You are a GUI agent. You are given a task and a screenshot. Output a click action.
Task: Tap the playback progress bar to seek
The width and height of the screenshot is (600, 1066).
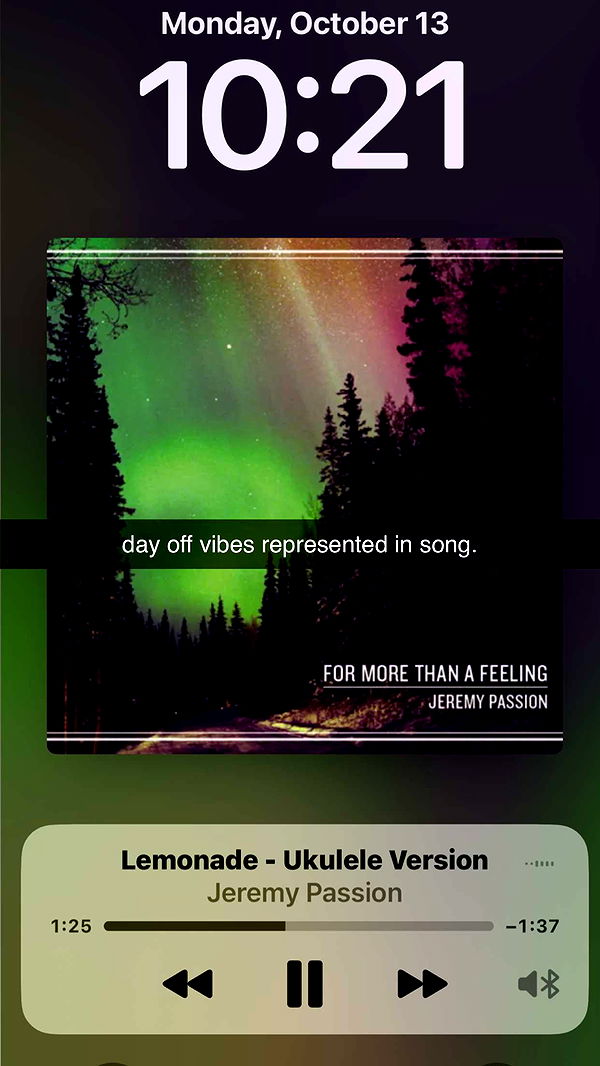click(x=298, y=926)
